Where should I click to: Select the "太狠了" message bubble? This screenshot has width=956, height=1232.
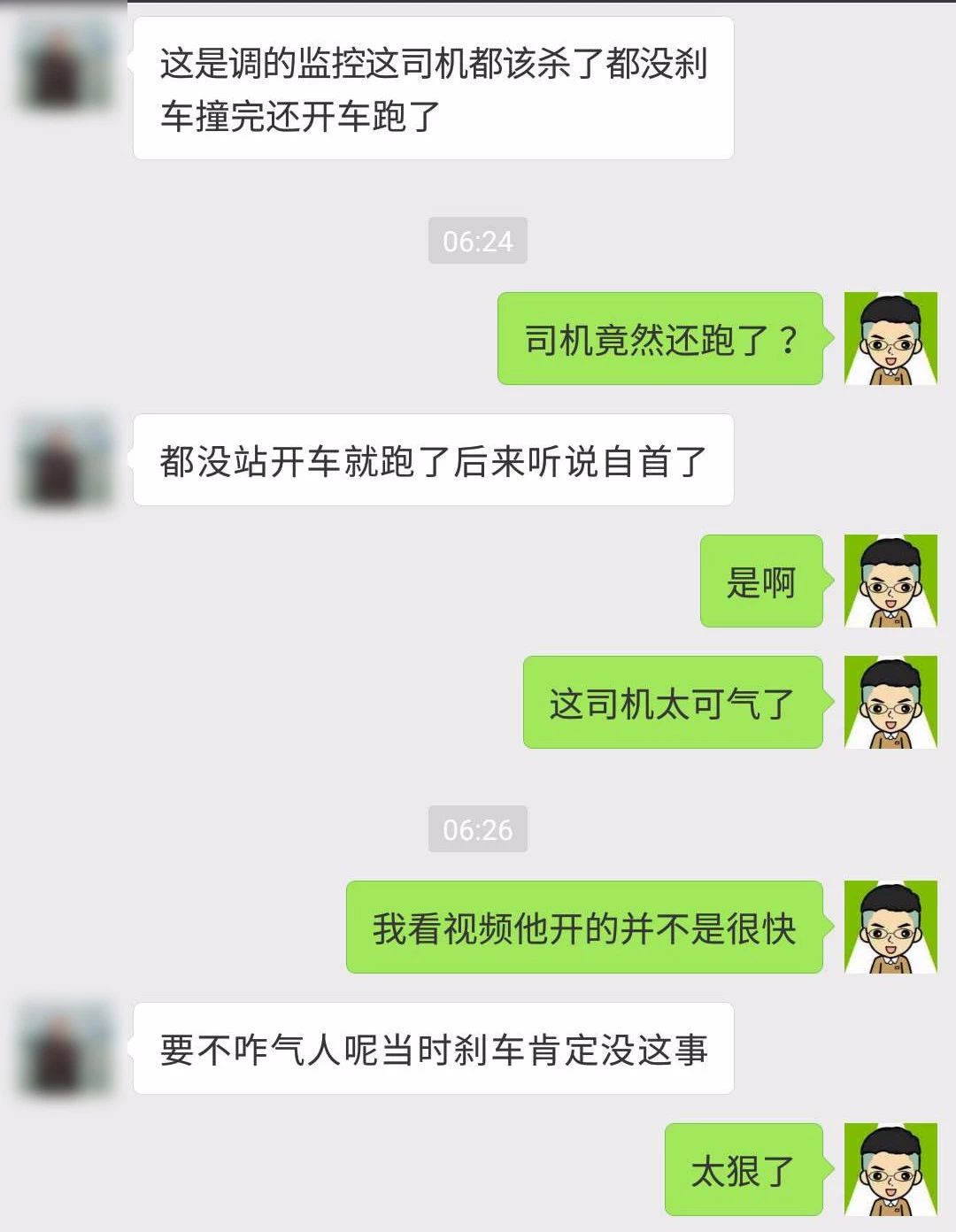744,1168
